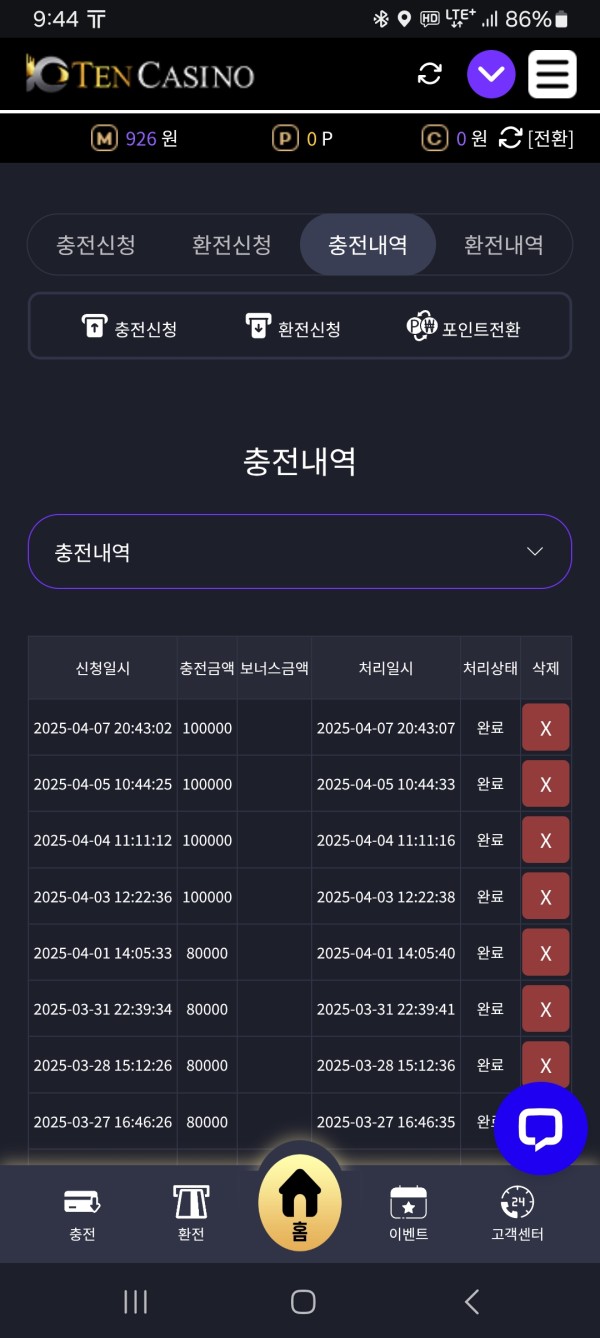Go to 충전 in the bottom bar
The height and width of the screenshot is (1338, 600).
pos(82,1213)
